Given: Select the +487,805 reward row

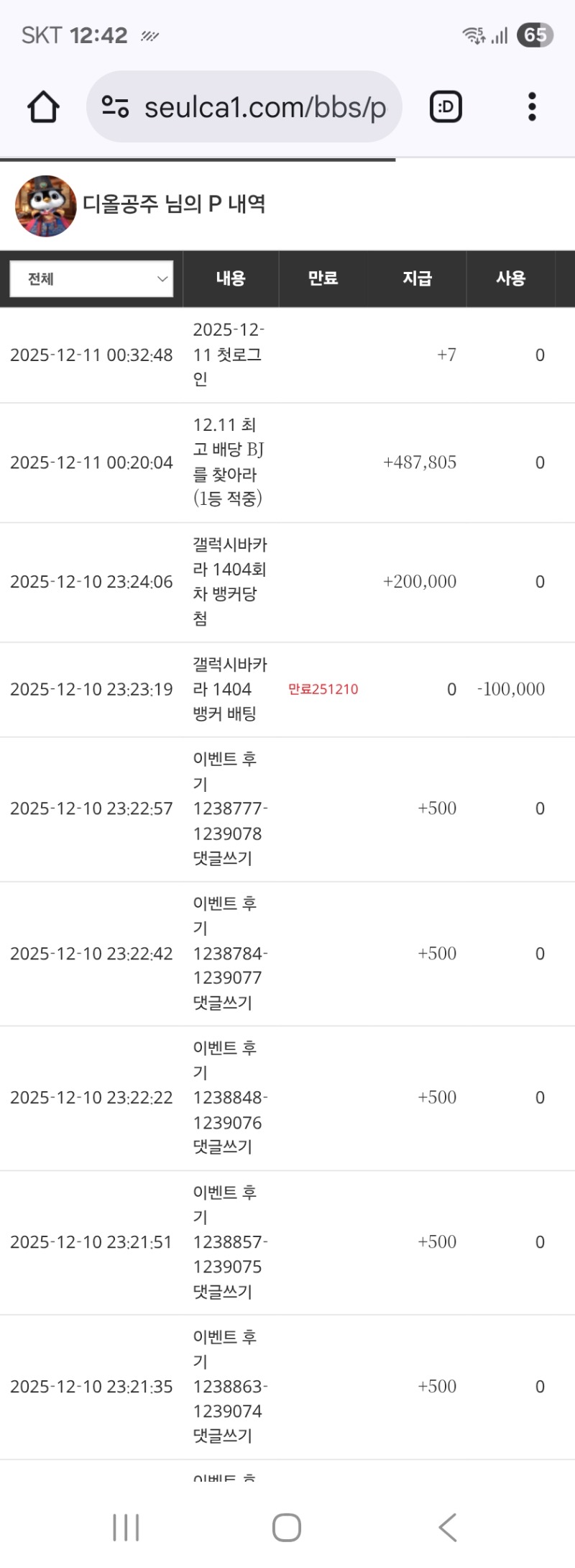Looking at the screenshot, I should tap(287, 462).
